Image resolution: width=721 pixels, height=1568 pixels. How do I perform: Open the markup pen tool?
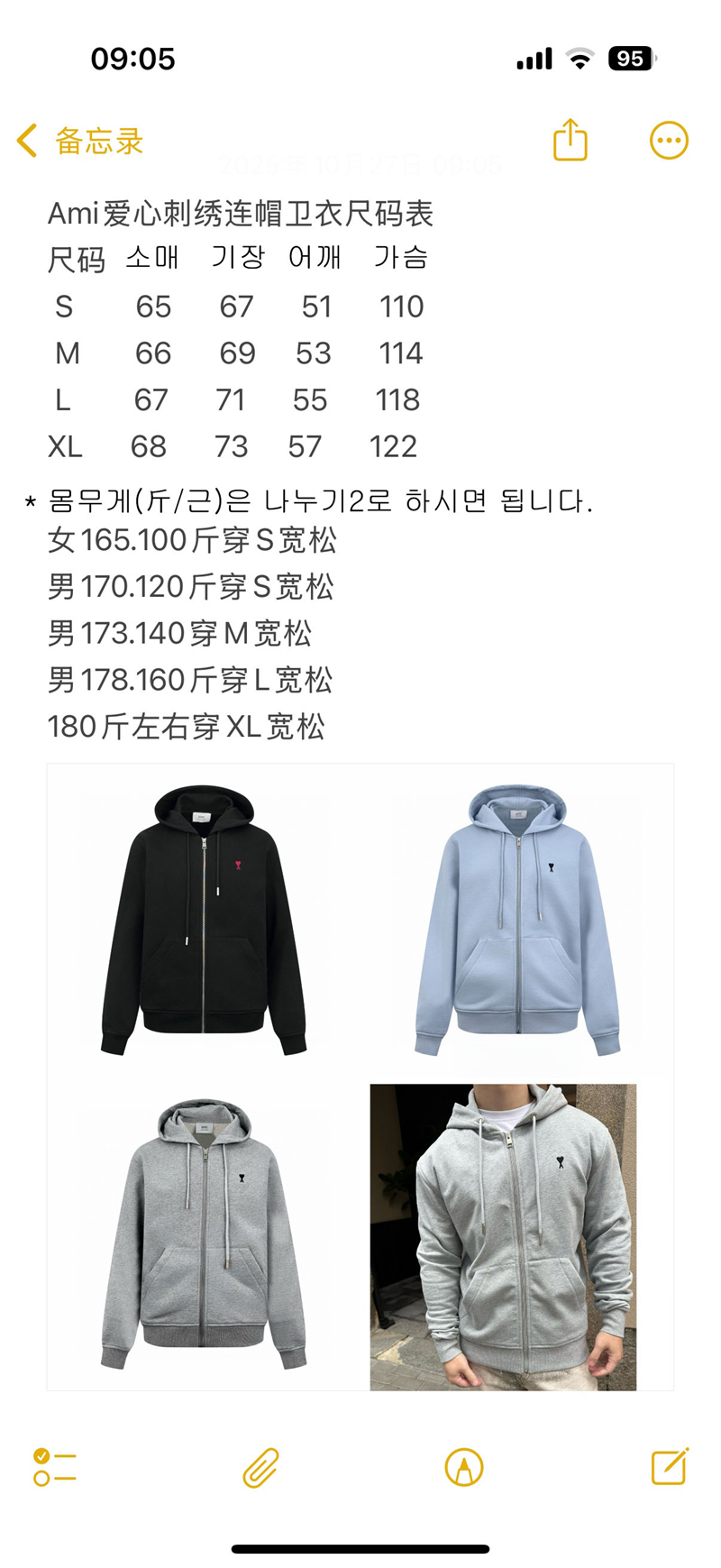pyautogui.click(x=464, y=1467)
